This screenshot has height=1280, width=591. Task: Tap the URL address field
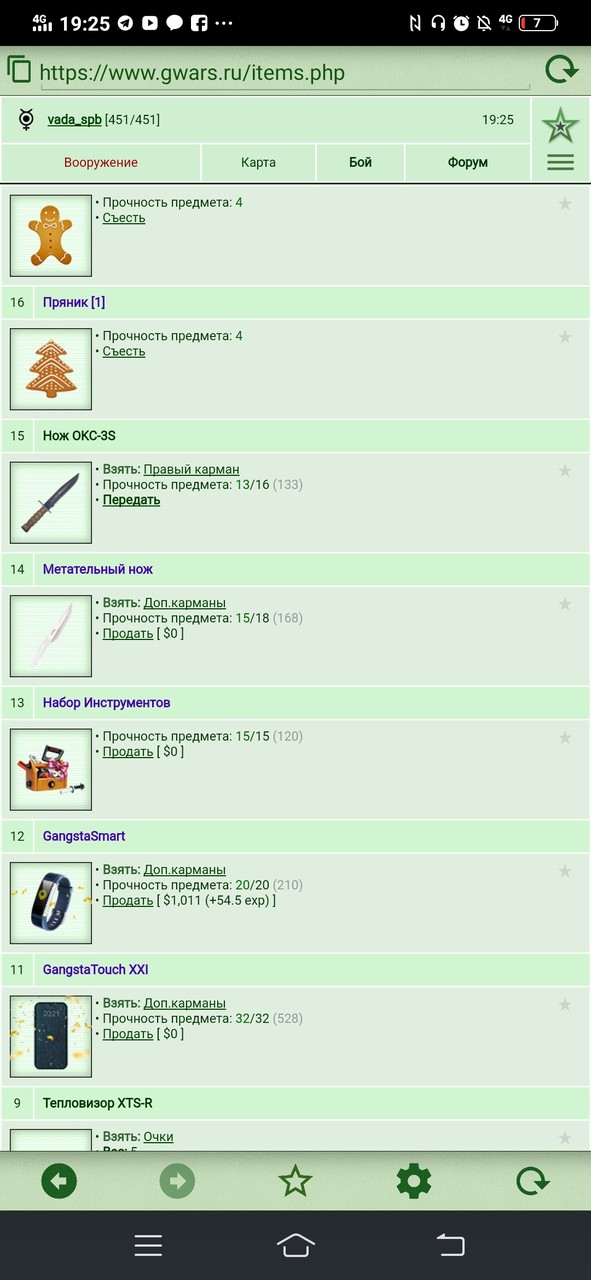(x=282, y=72)
